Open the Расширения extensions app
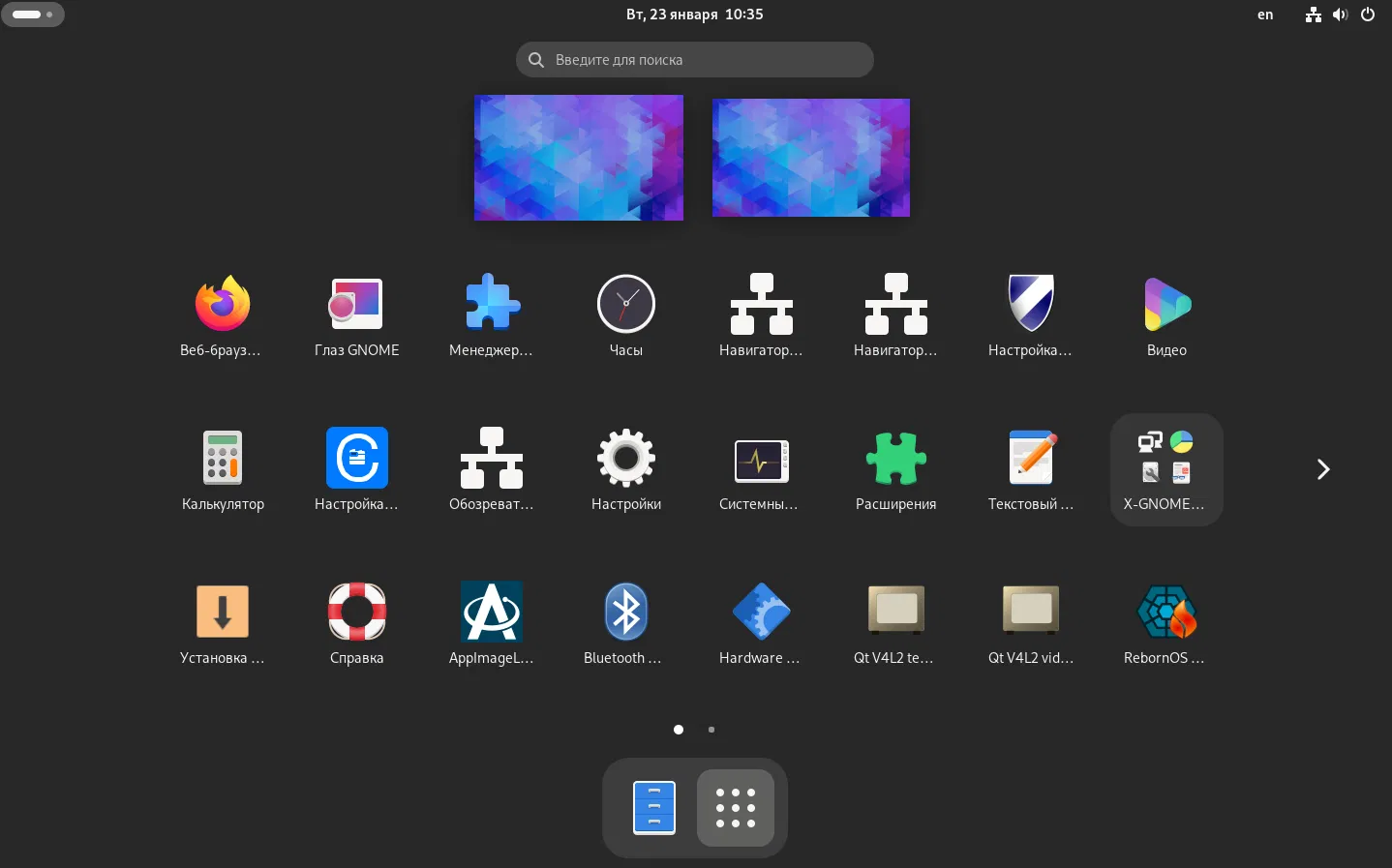1392x868 pixels. click(895, 458)
